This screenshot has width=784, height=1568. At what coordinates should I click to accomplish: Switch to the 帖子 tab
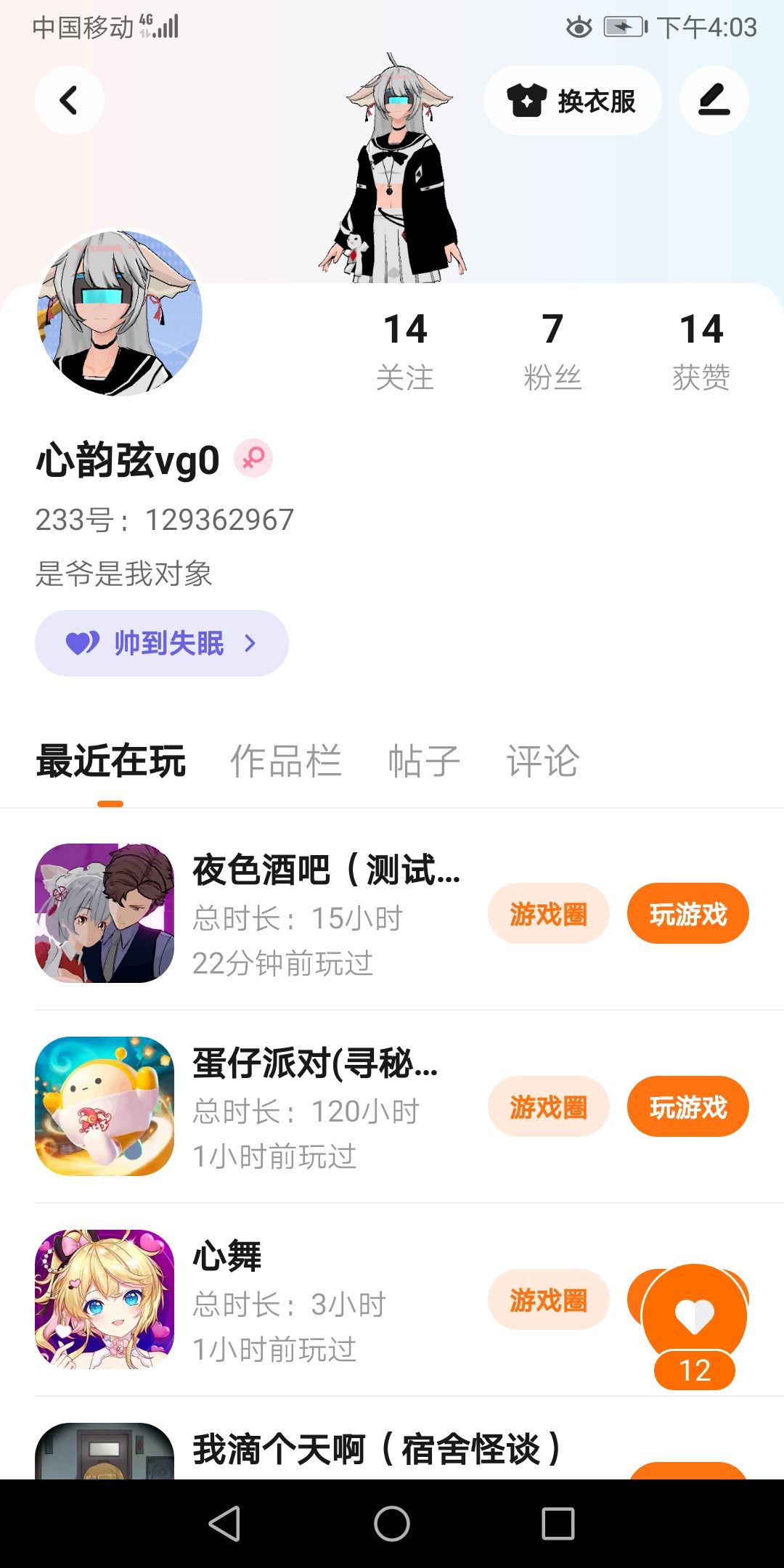(424, 761)
